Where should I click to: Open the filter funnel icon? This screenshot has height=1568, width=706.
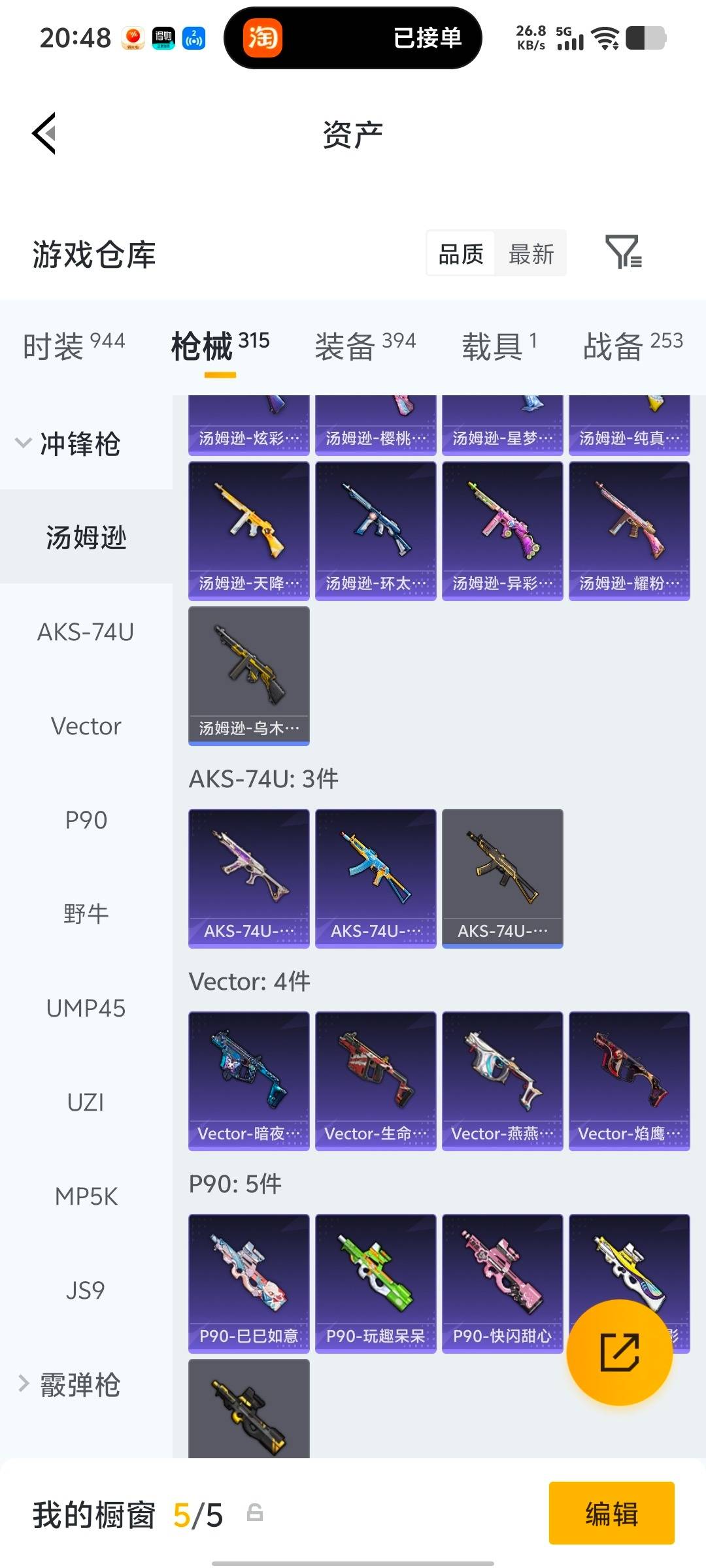click(x=623, y=253)
